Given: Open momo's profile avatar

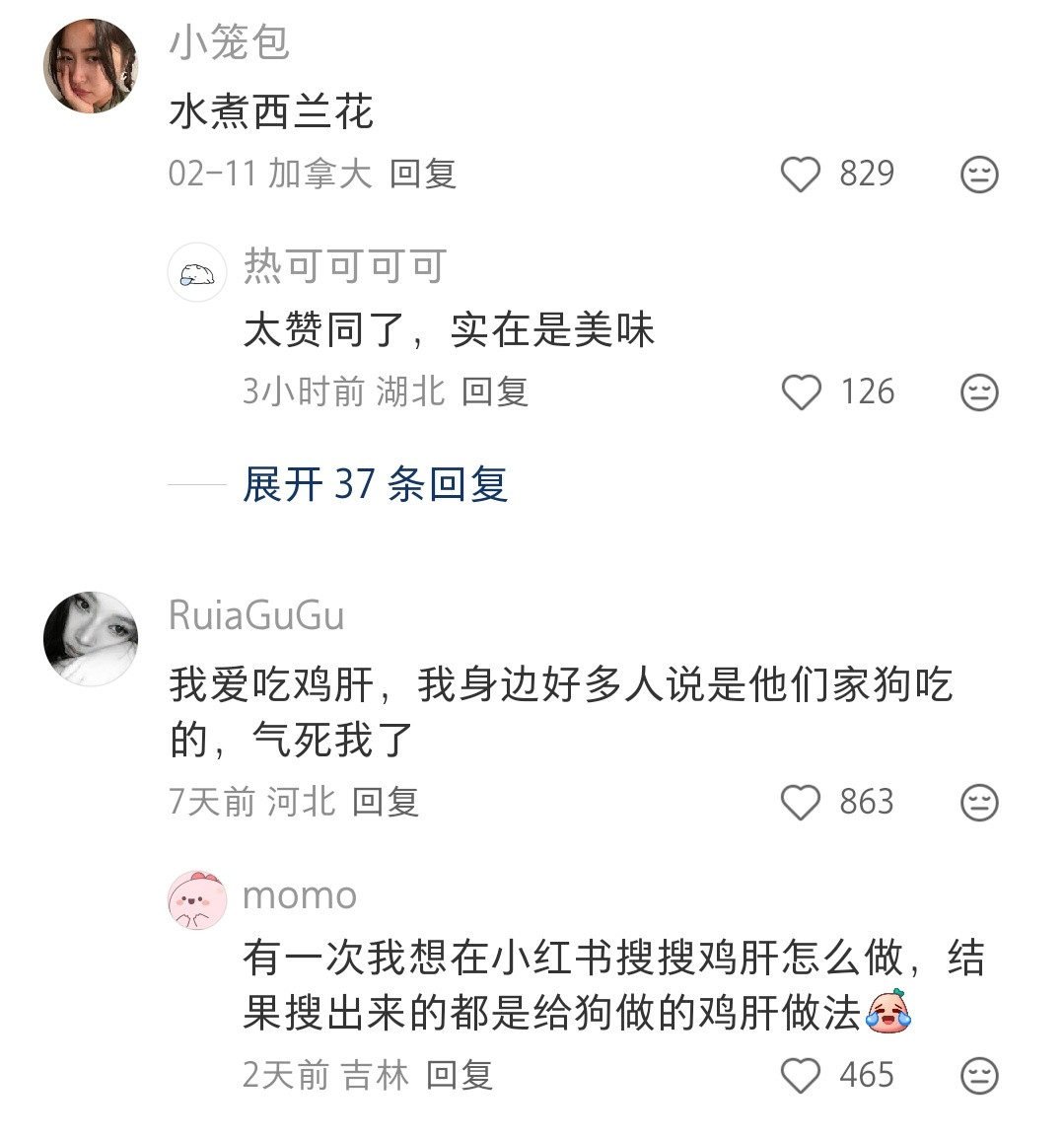Looking at the screenshot, I should click(197, 897).
